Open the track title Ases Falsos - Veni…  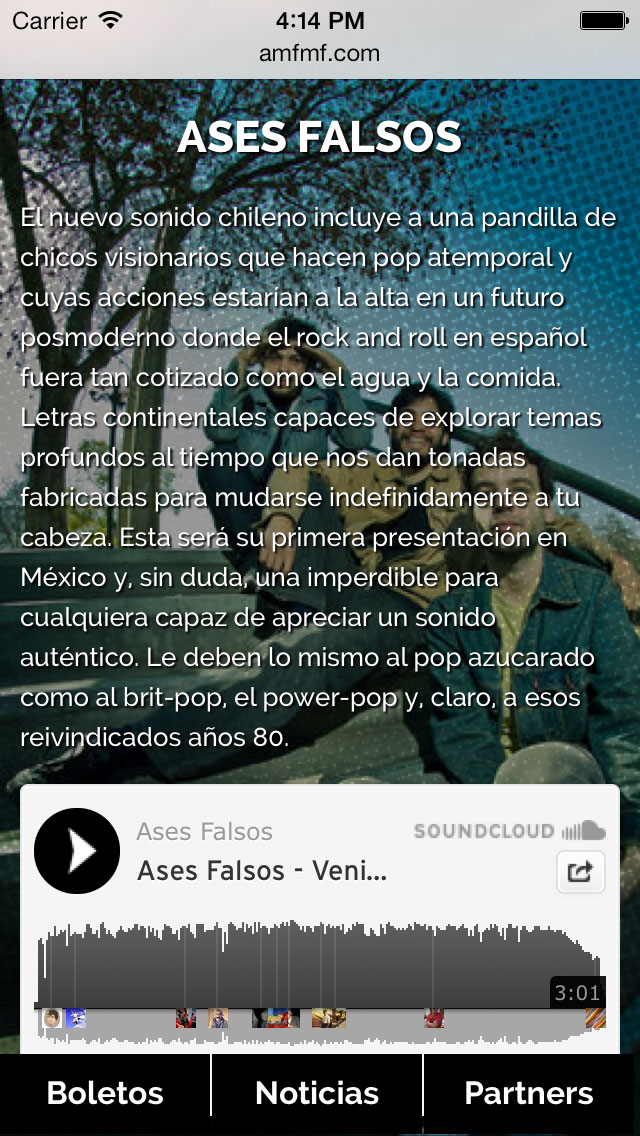(x=262, y=871)
